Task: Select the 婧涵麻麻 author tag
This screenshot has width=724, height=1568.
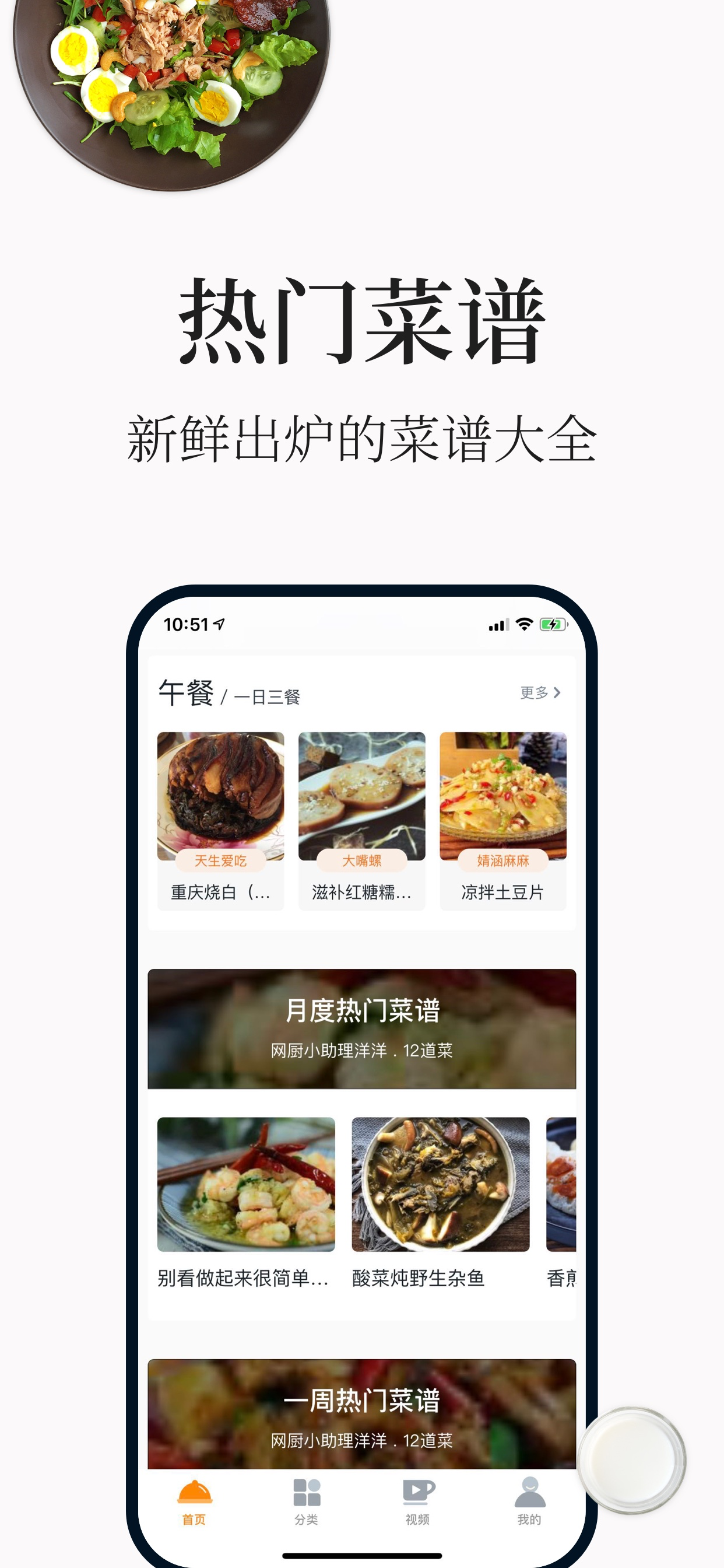Action: click(502, 860)
